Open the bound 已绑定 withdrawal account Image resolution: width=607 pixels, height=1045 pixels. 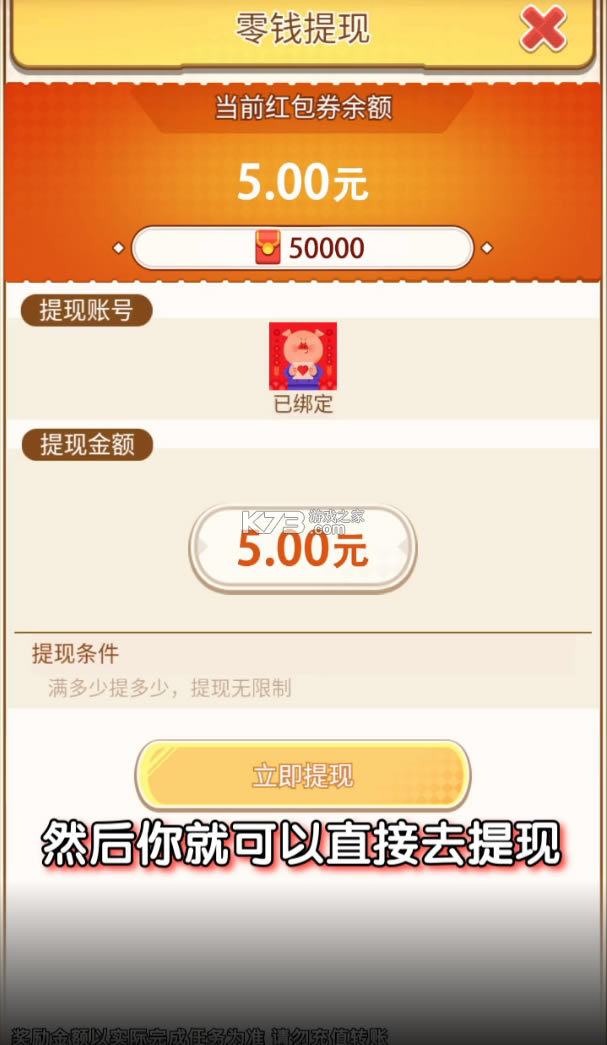click(302, 357)
